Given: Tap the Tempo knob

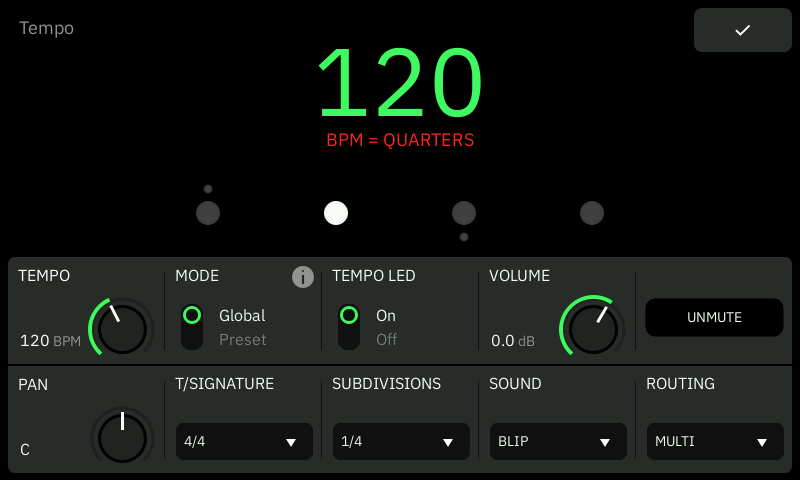Looking at the screenshot, I should [122, 328].
